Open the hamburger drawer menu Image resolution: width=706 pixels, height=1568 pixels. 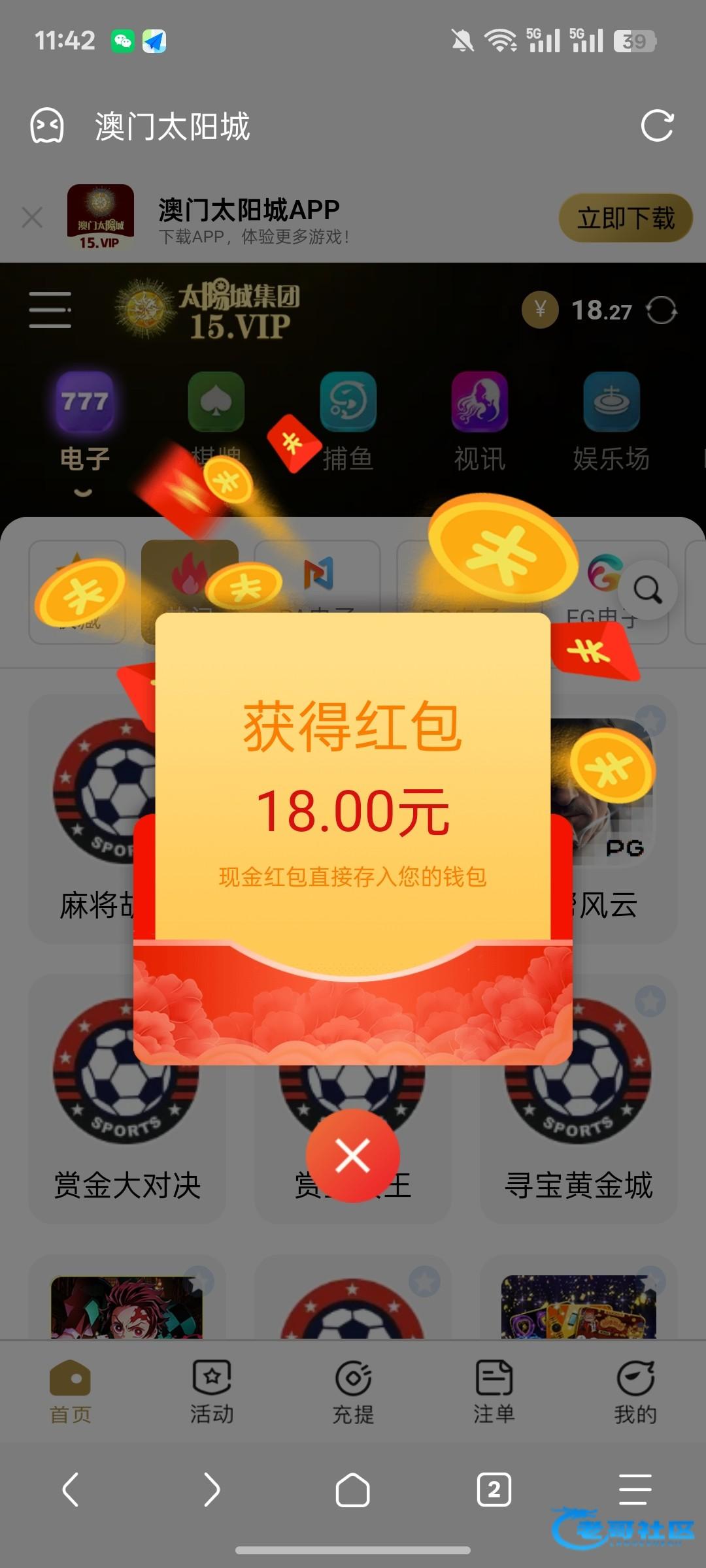click(x=50, y=310)
